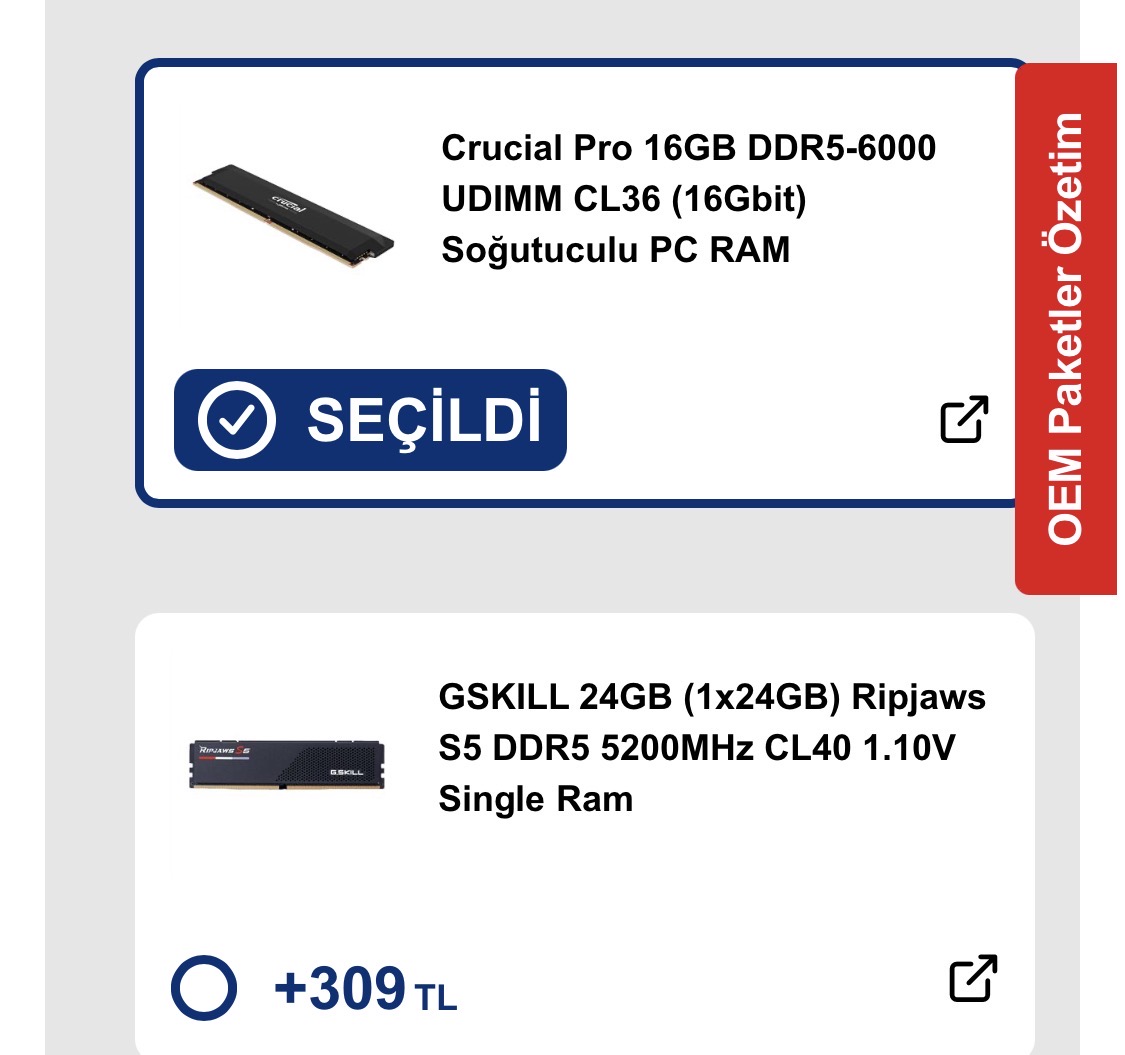The image size is (1125, 1055).
Task: Open GSKILL 24GB Ripjaws product page link
Action: point(972,979)
